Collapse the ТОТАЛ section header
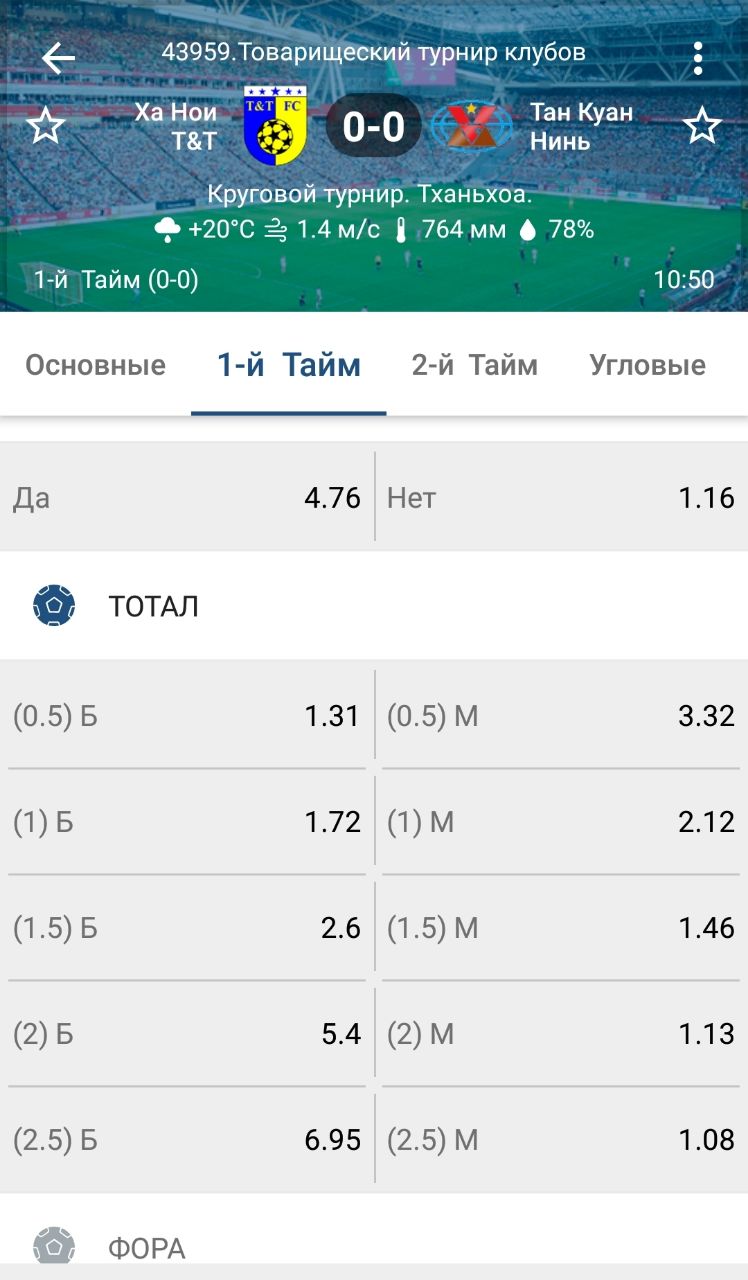 point(374,606)
